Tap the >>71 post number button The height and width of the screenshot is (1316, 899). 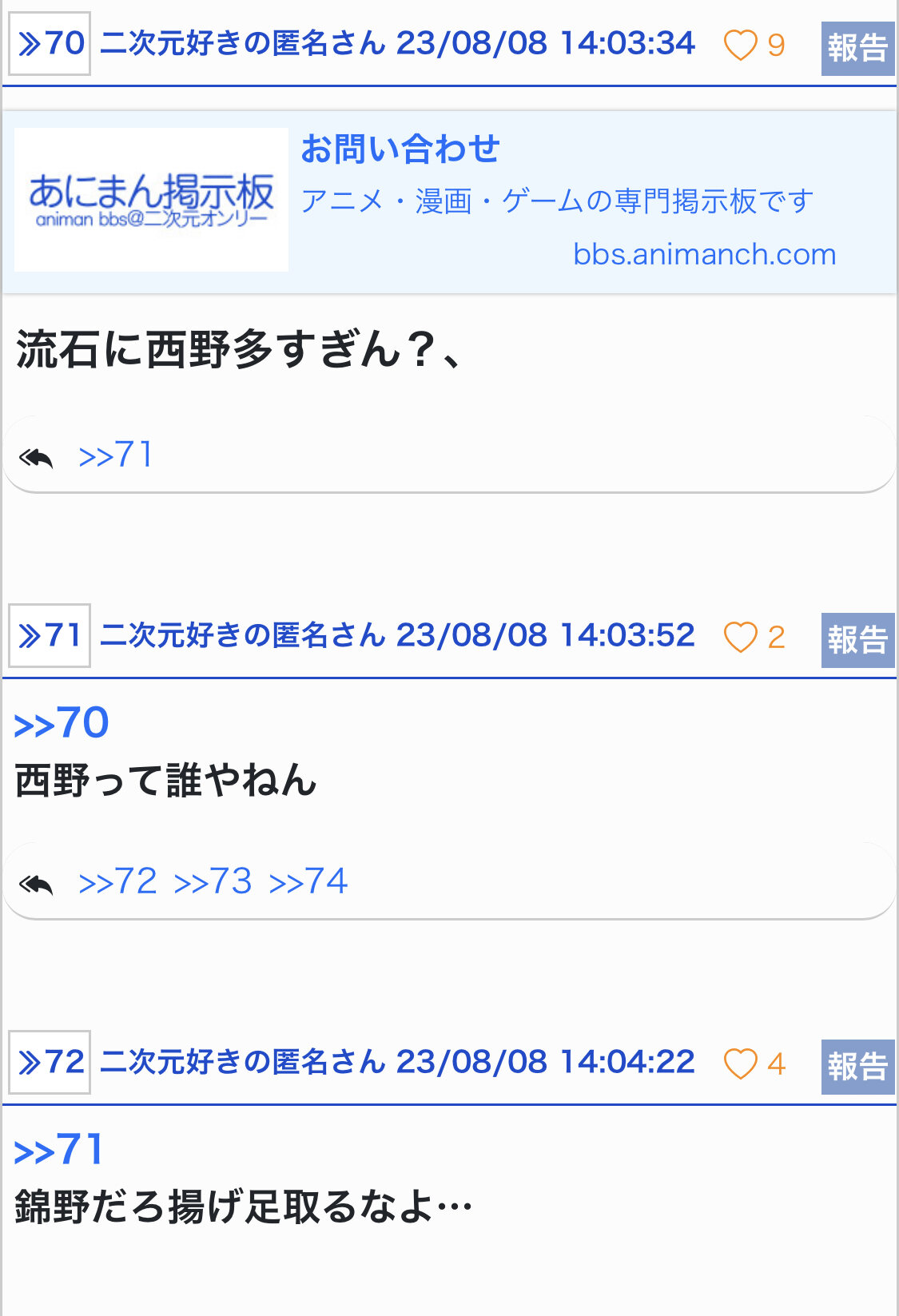tap(50, 636)
